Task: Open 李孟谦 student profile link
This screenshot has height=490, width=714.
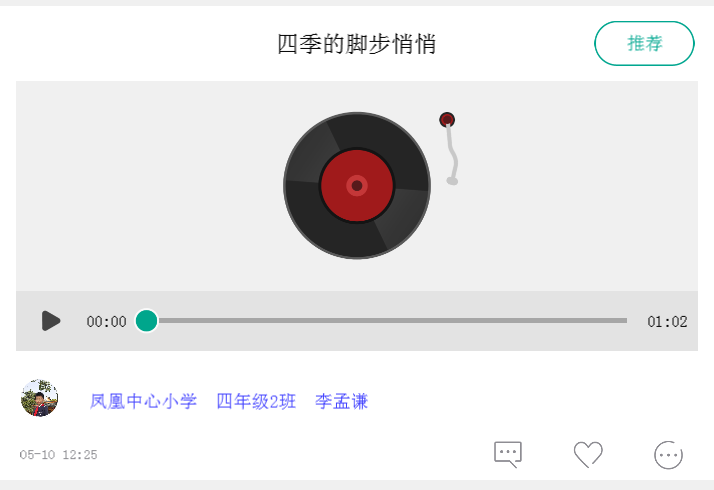Action: 341,401
